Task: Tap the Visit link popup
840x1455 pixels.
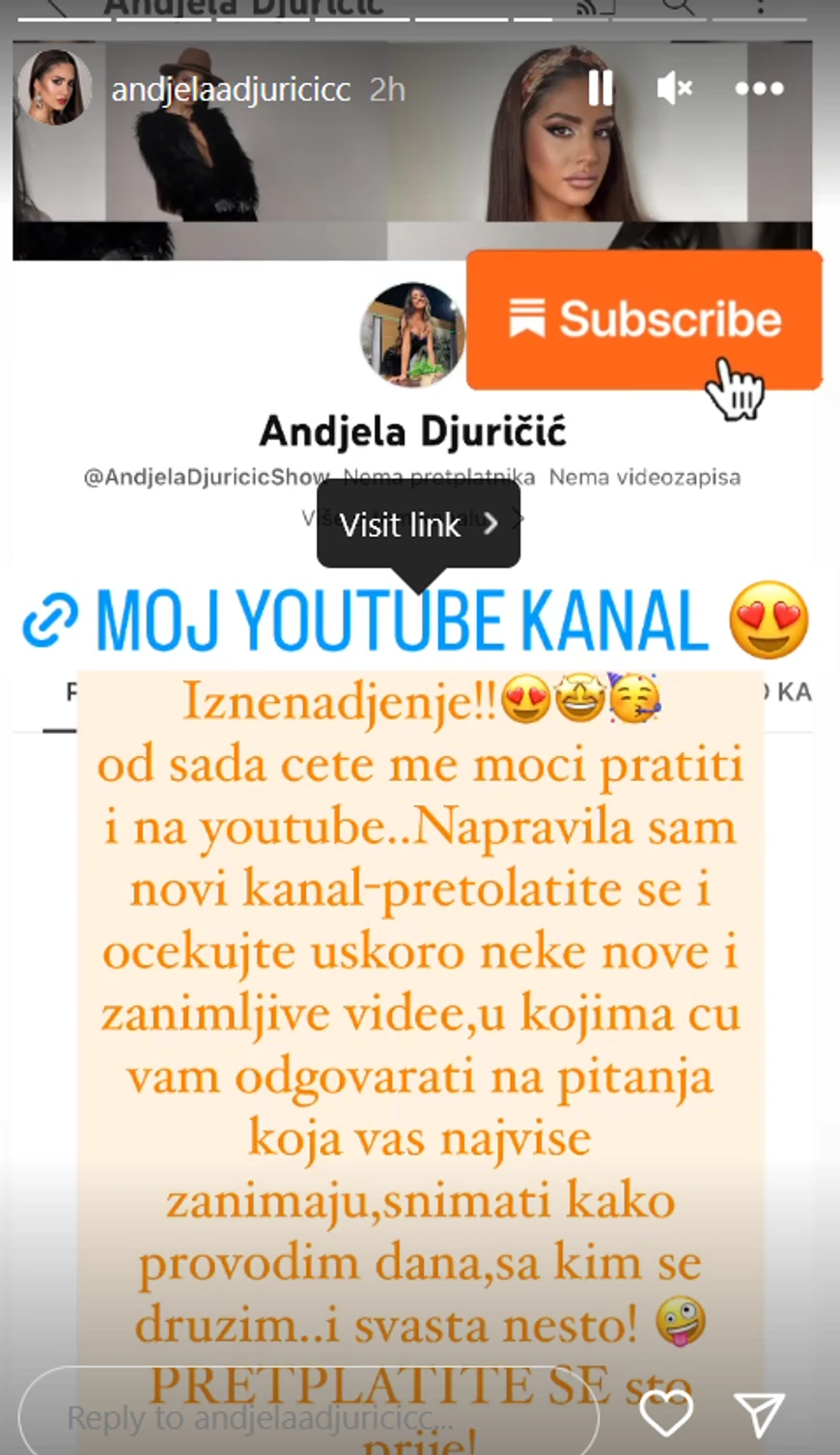Action: click(418, 524)
